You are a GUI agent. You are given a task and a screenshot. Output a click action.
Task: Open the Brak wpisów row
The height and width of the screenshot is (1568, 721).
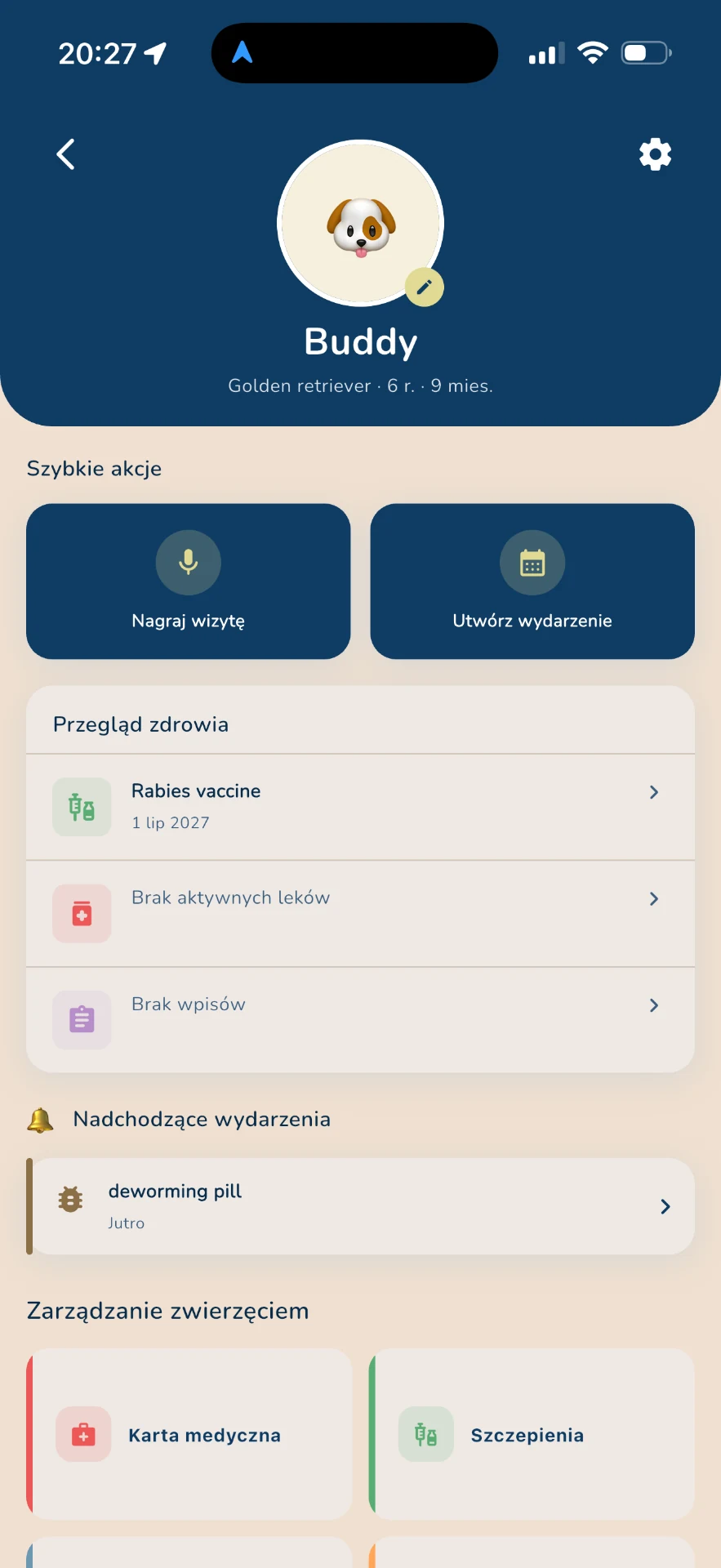(360, 1020)
